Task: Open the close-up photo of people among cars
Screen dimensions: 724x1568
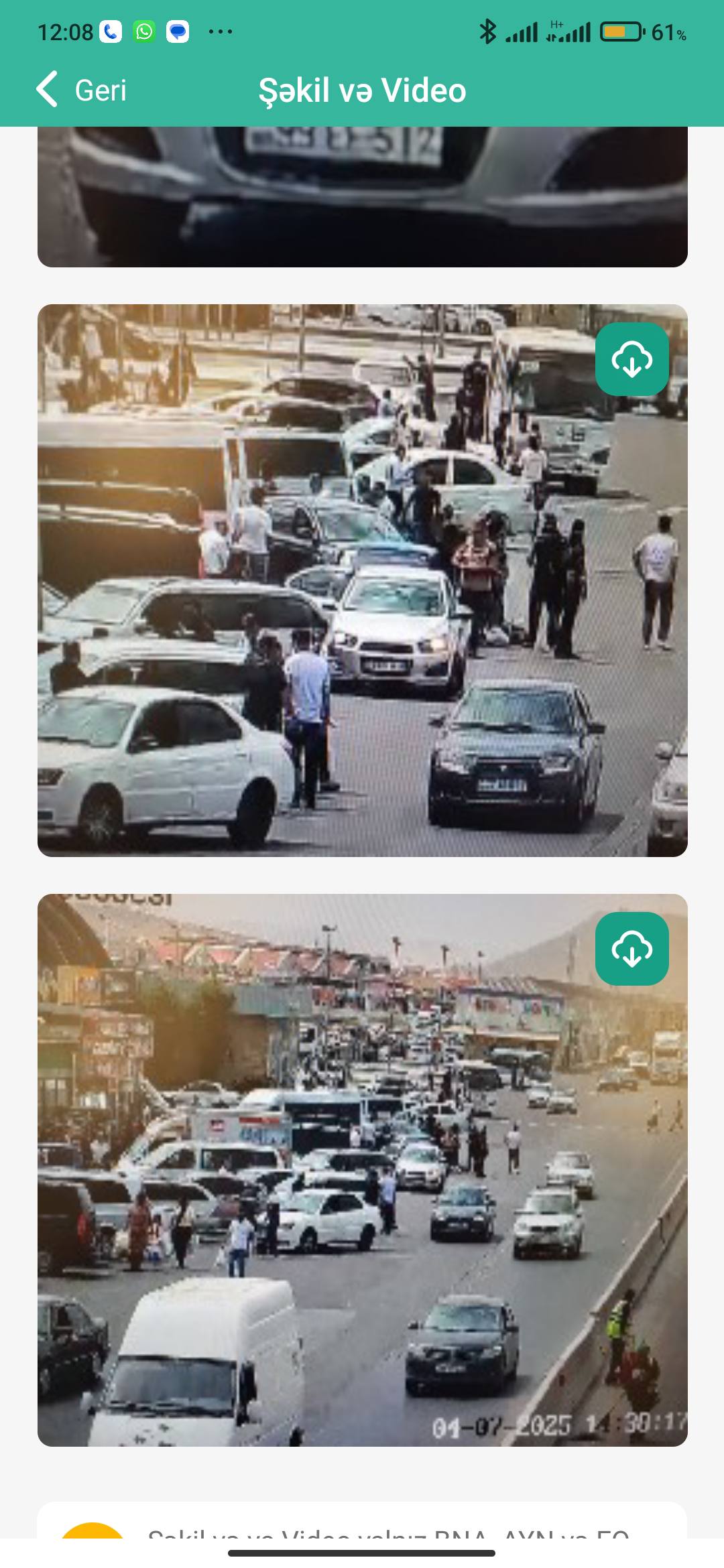Action: click(363, 580)
